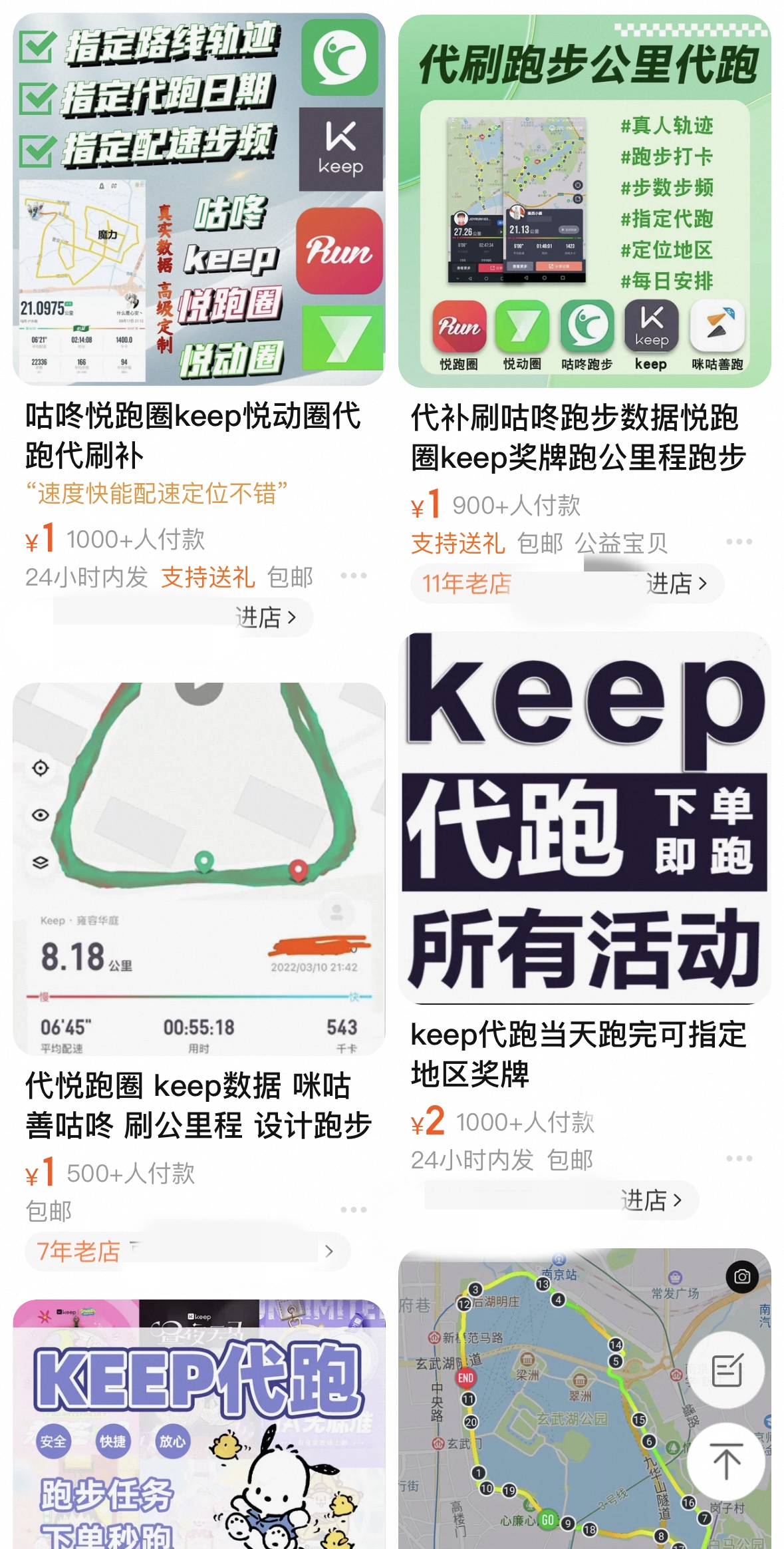This screenshot has height=1549, width=784.
Task: Tap 进店 under keep代跑当天跑完 listing
Action: (x=651, y=1200)
